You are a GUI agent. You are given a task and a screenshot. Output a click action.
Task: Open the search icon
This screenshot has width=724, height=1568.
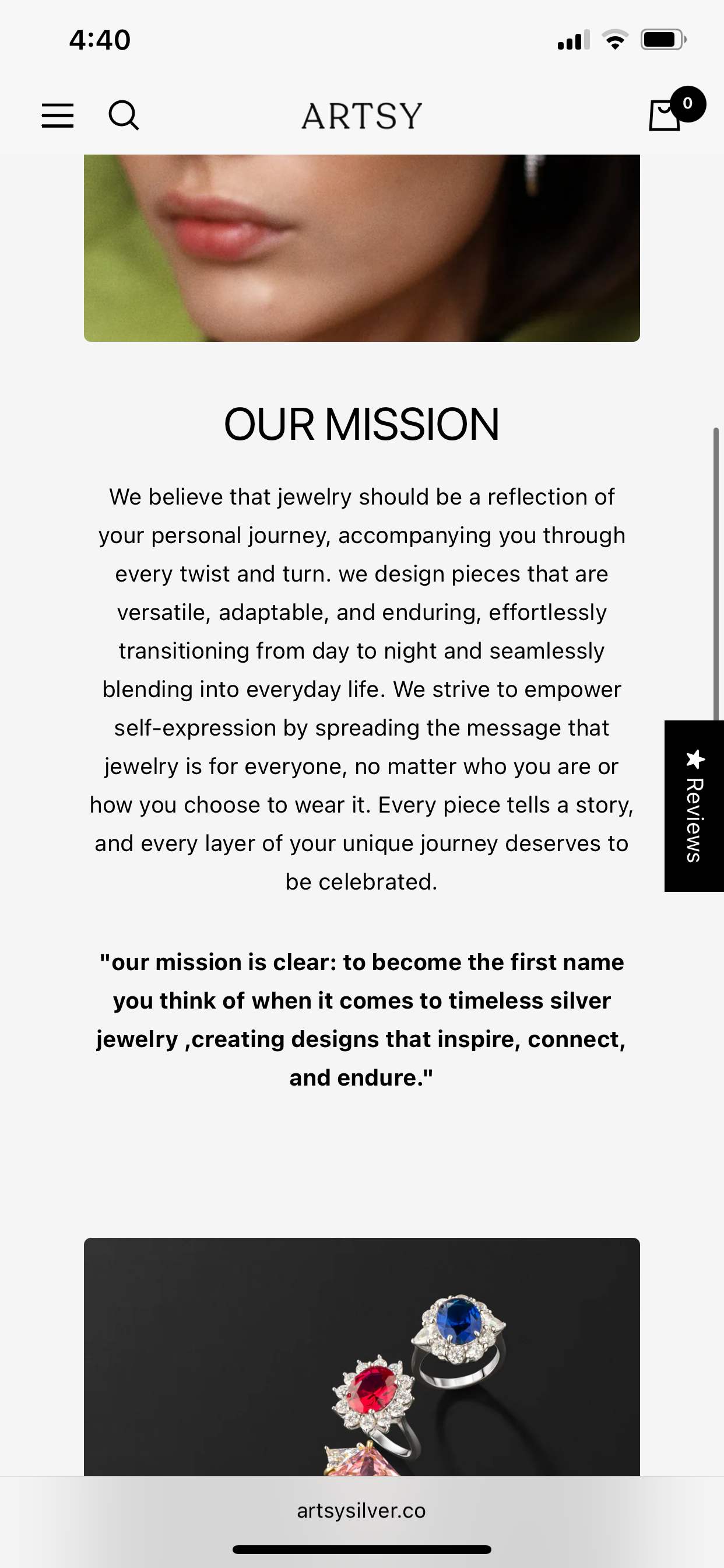(124, 116)
